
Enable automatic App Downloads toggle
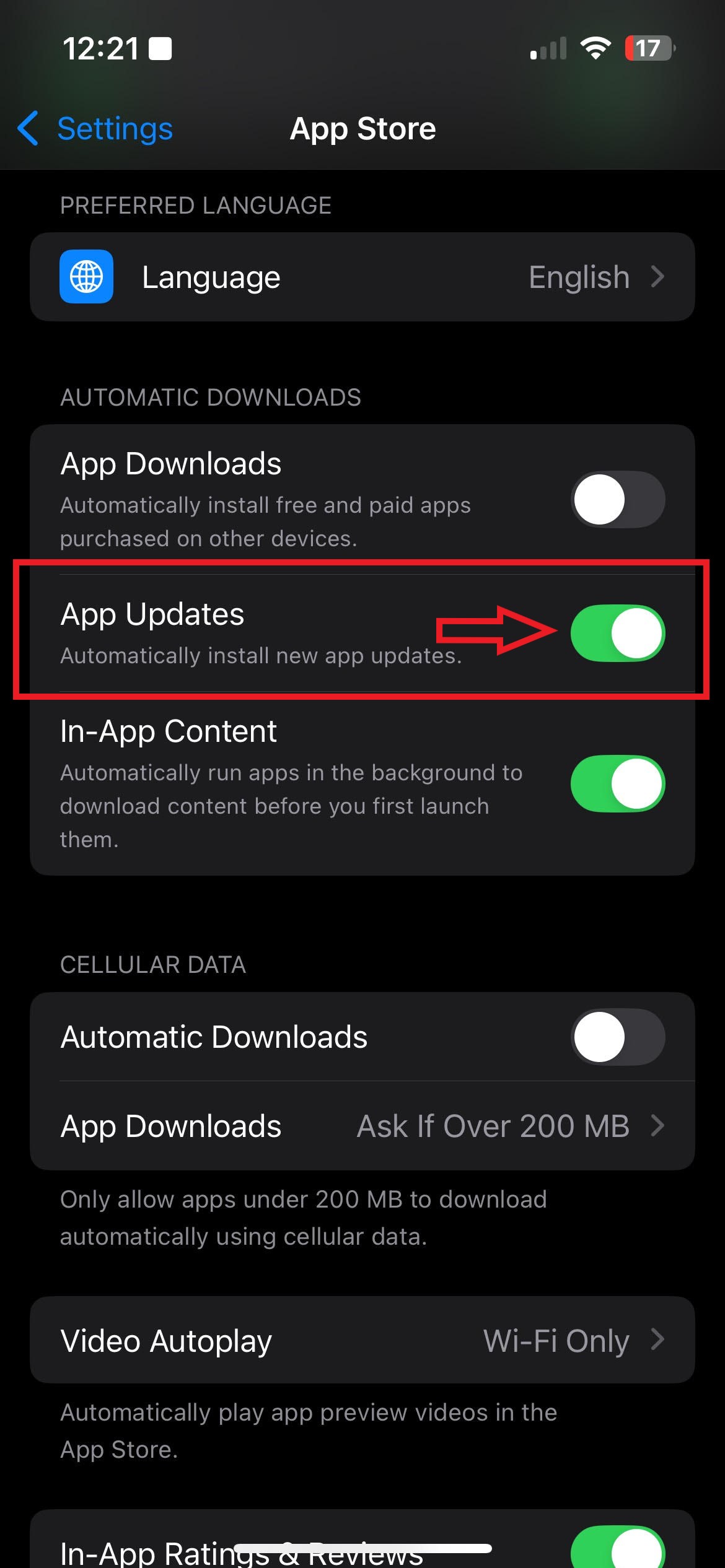tap(617, 500)
